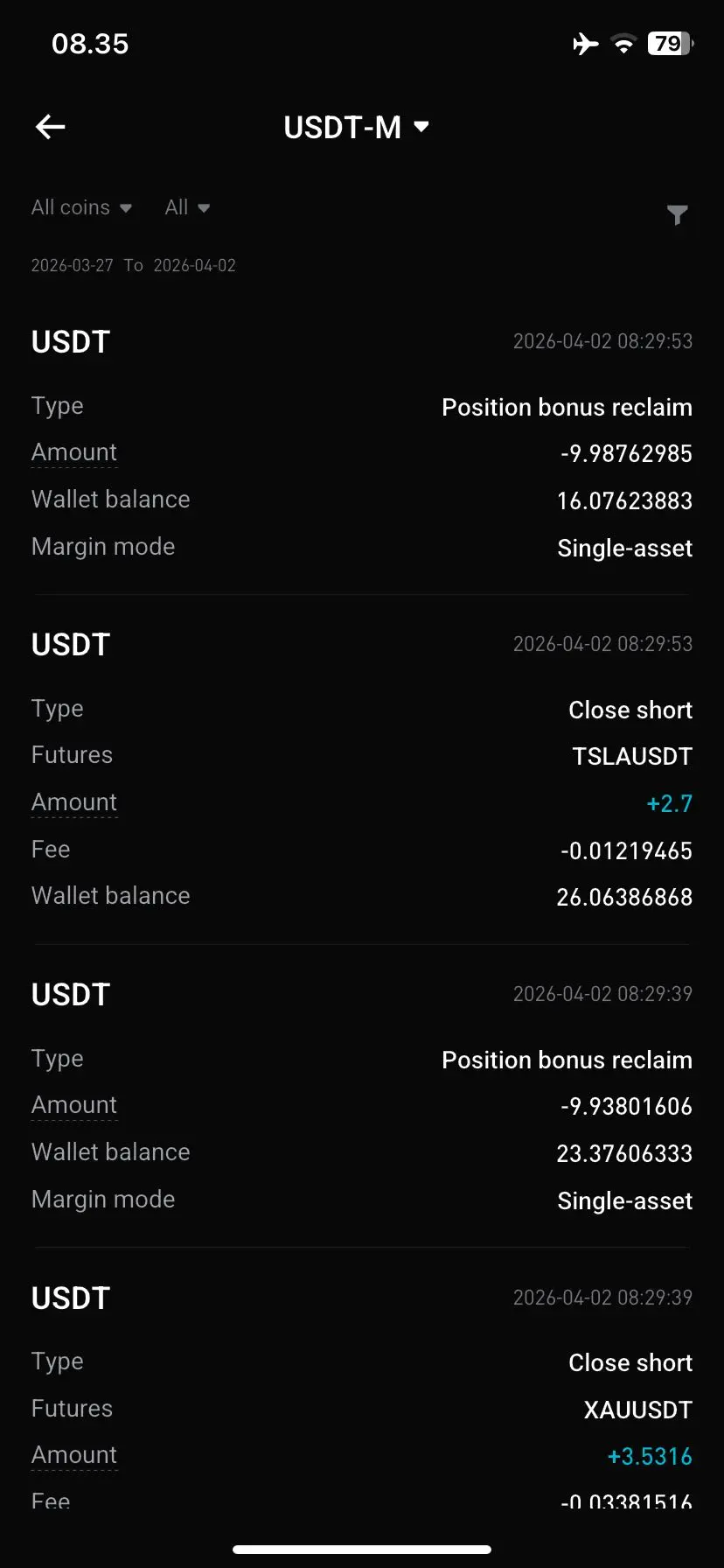This screenshot has height=1568, width=724.
Task: Expand the All coins filter
Action: (81, 207)
